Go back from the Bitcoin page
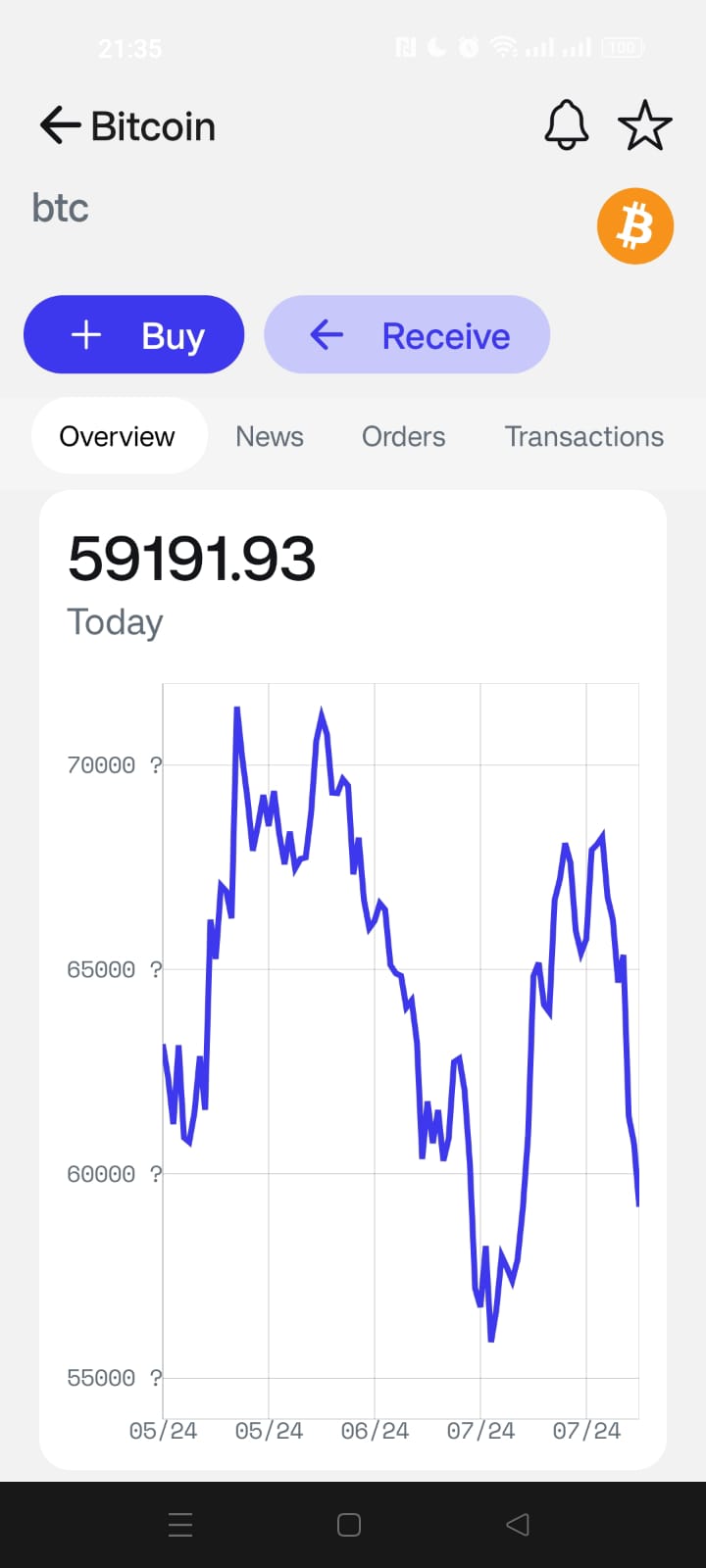The height and width of the screenshot is (1568, 706). pyautogui.click(x=60, y=126)
